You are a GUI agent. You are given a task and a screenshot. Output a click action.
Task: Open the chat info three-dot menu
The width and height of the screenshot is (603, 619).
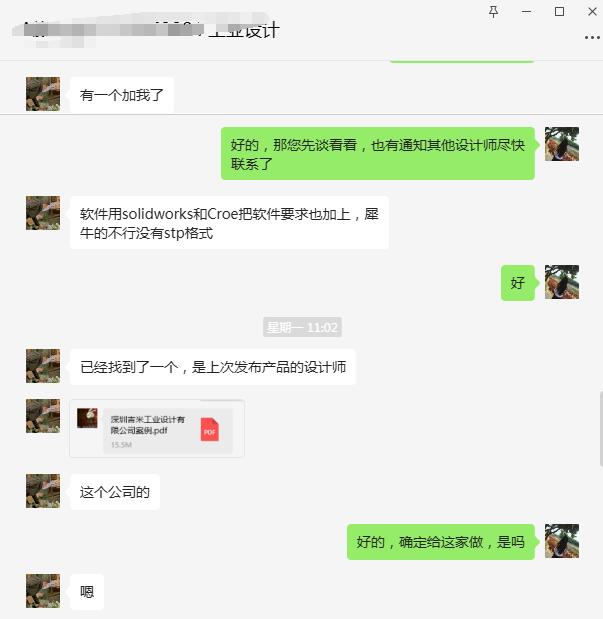tap(591, 36)
